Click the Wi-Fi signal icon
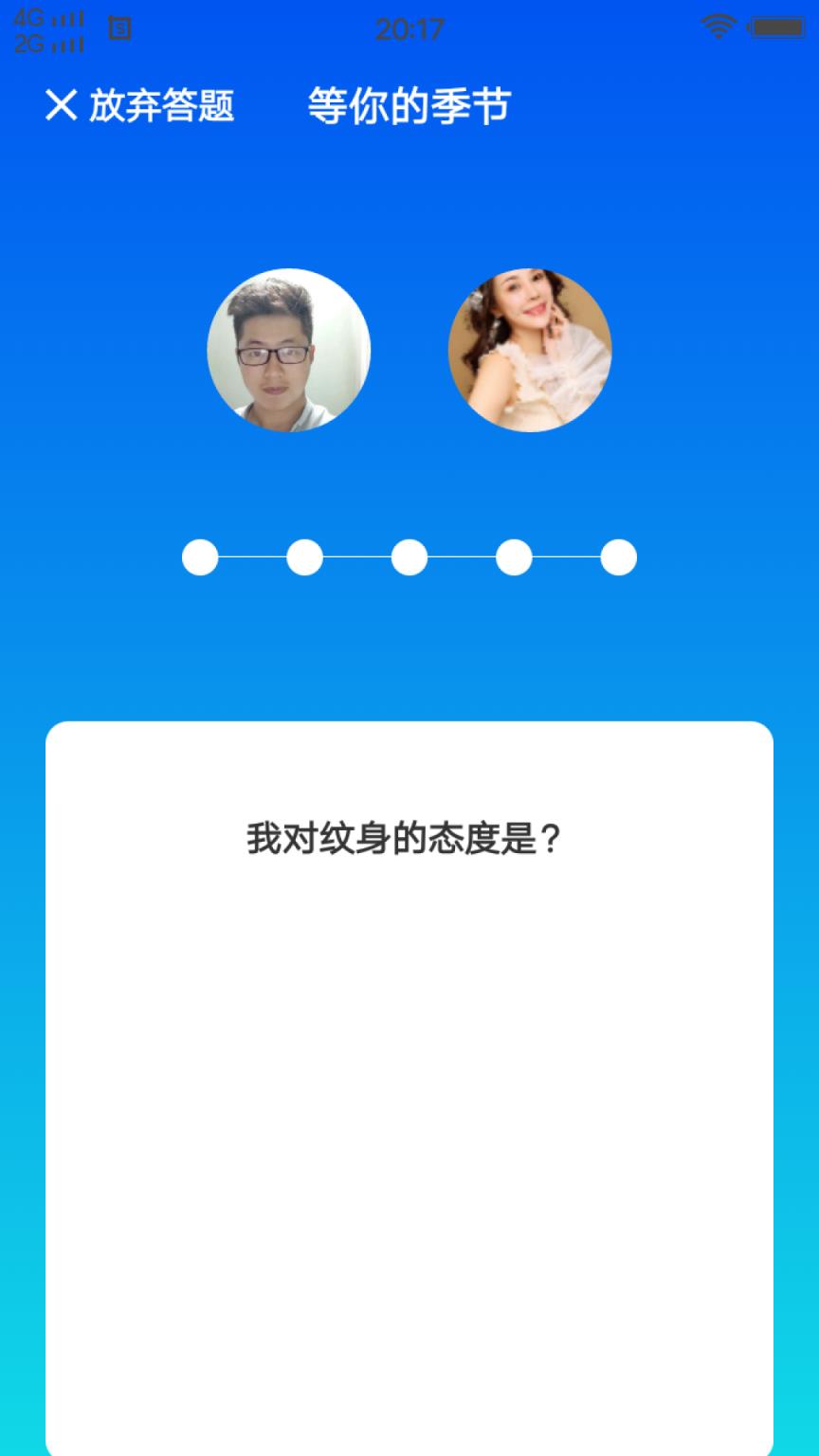 point(719,26)
